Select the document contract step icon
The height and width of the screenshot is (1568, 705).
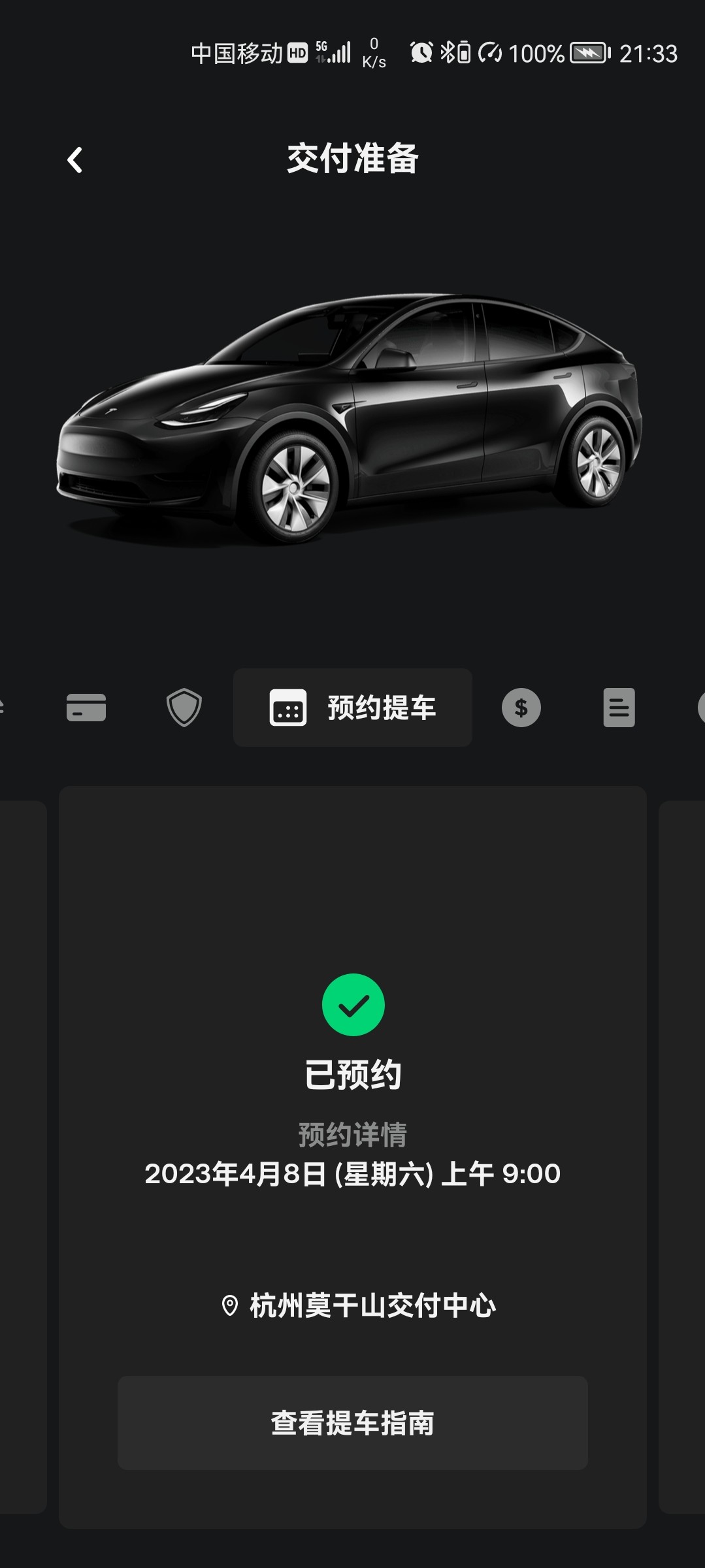pos(619,708)
